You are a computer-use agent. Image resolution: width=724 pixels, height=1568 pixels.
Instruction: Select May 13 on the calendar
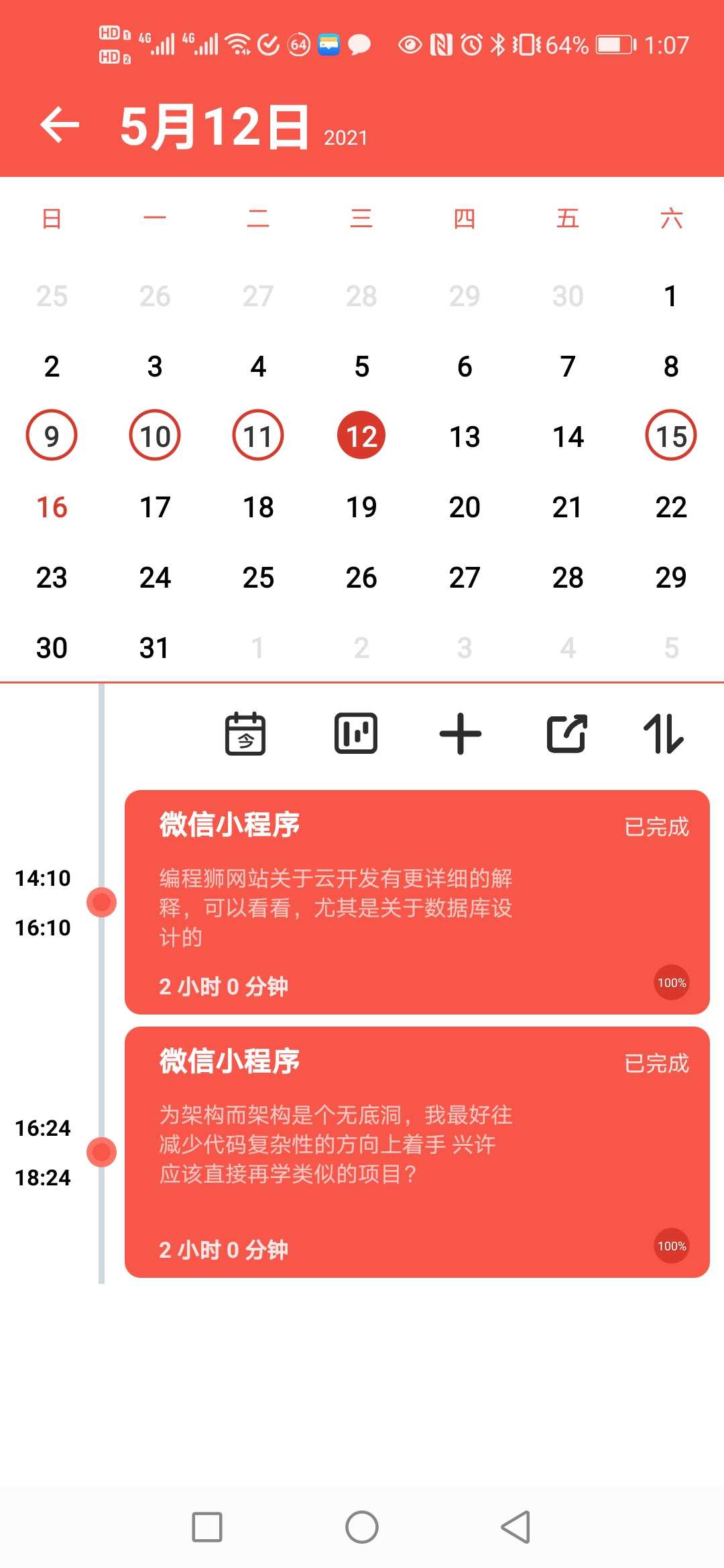tap(465, 436)
